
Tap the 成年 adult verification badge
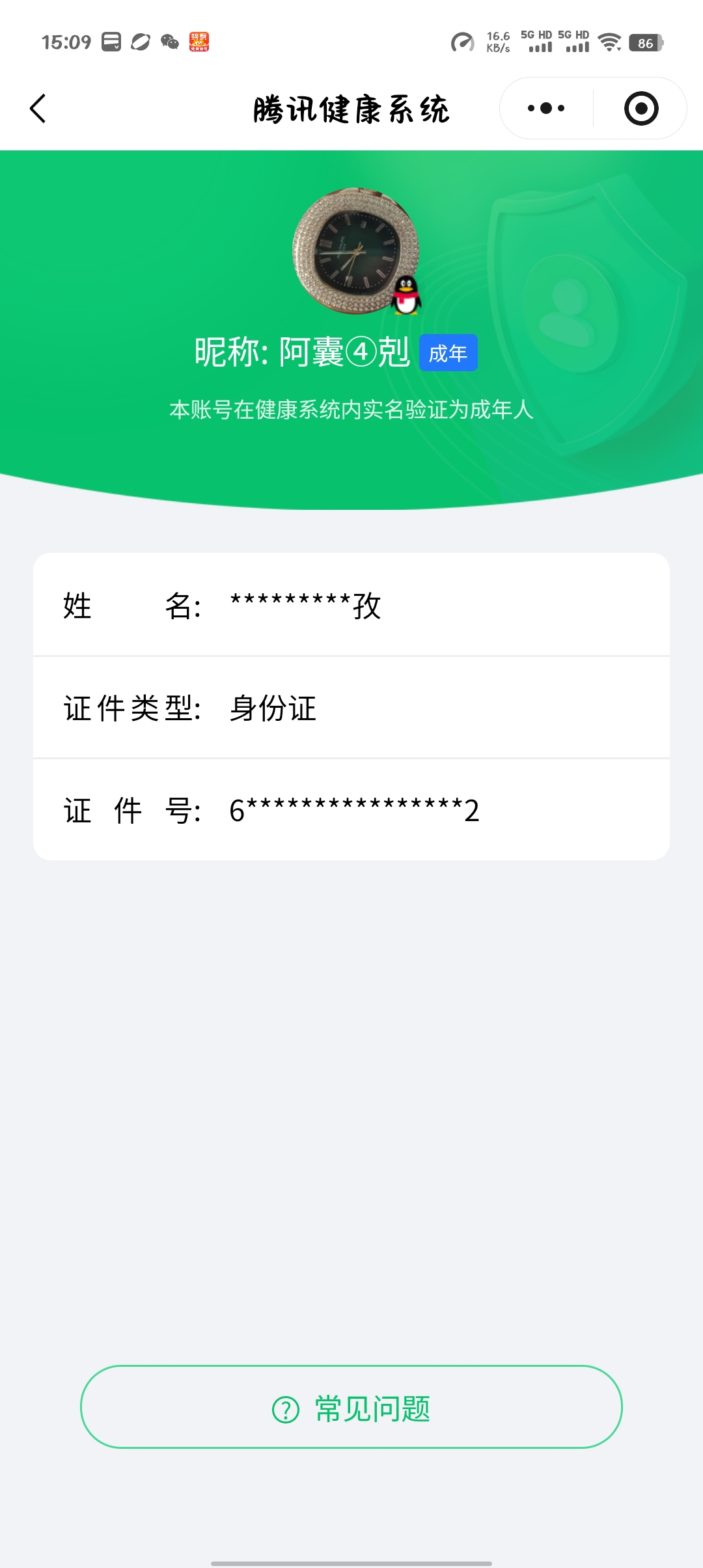point(448,352)
